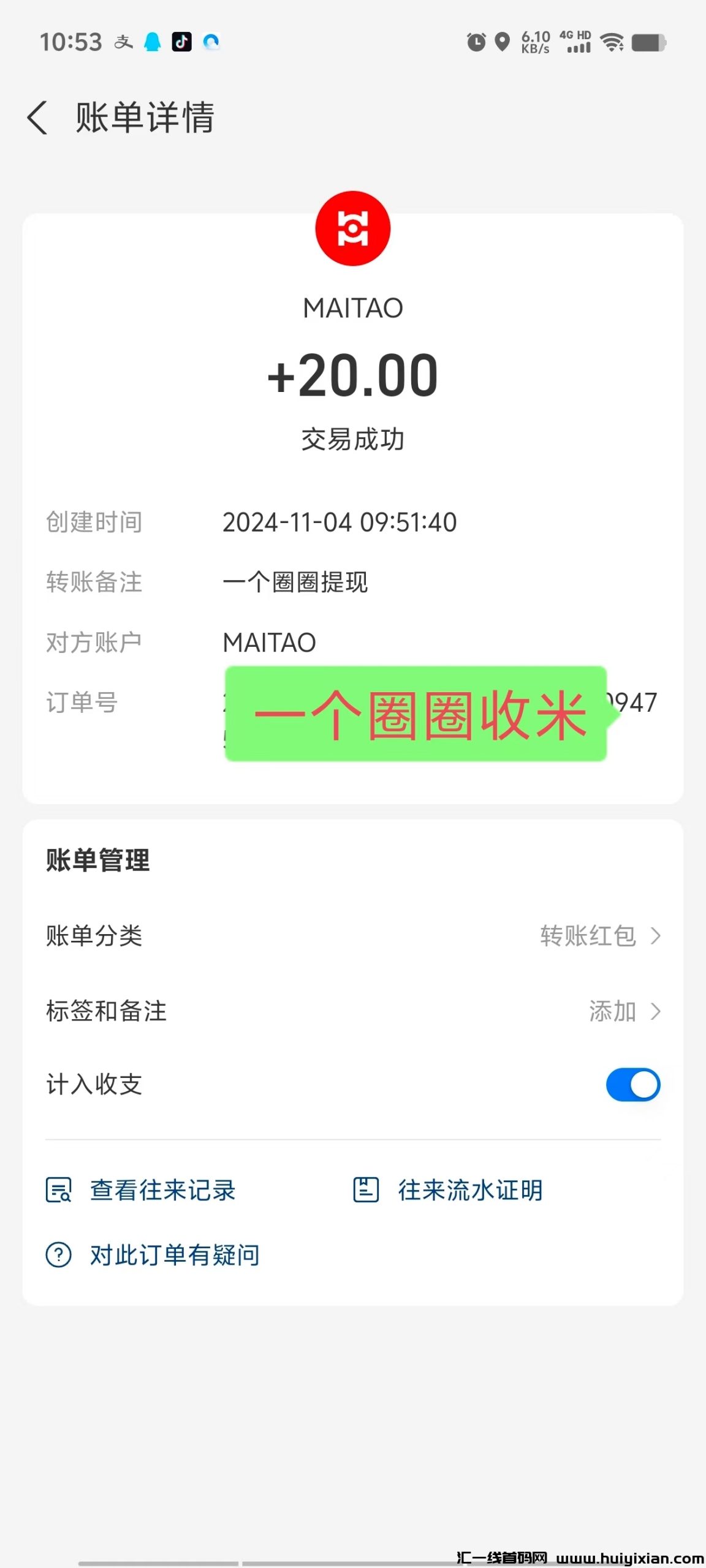Image resolution: width=706 pixels, height=1568 pixels.
Task: Click the 账单详情 title text
Action: click(144, 118)
